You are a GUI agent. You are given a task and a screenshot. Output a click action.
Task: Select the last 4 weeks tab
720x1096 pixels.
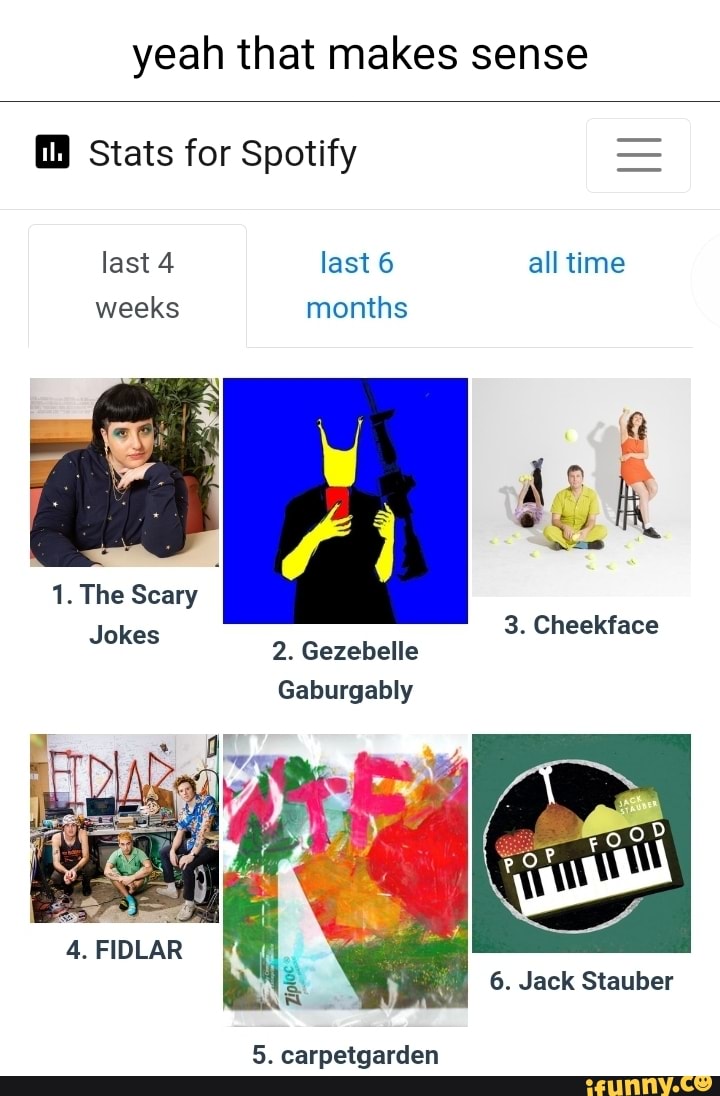coord(136,285)
